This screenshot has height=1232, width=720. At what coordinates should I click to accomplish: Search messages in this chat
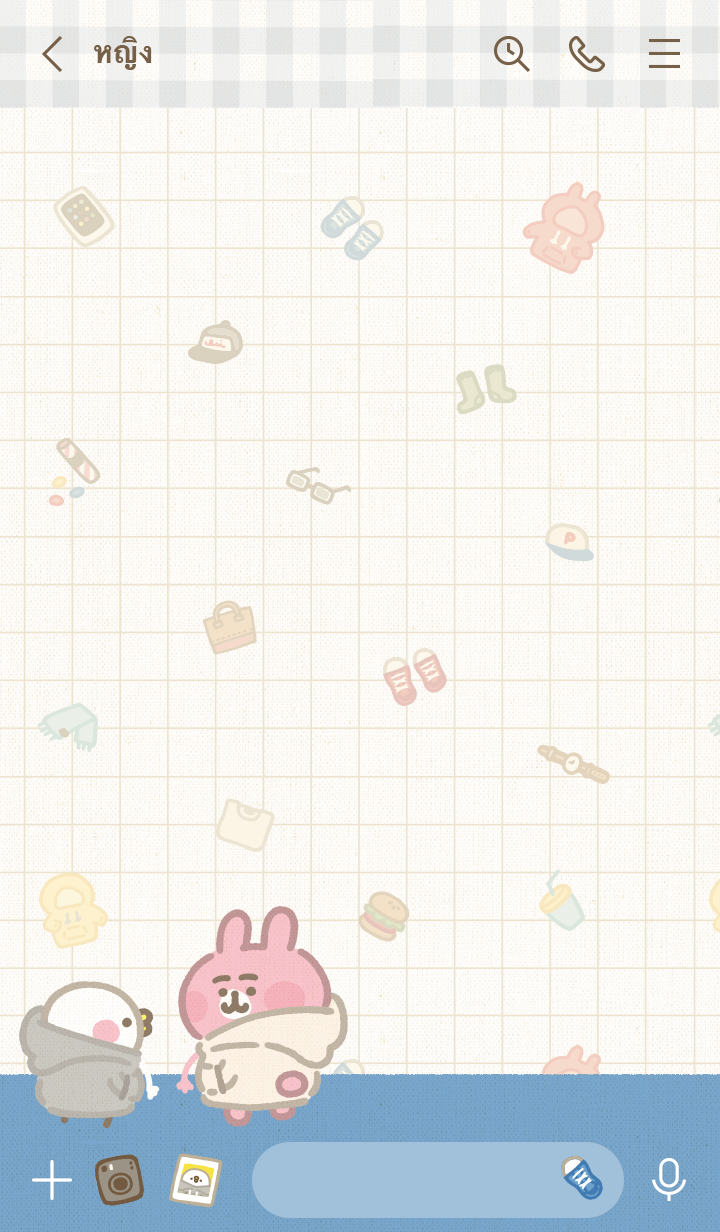click(x=511, y=54)
